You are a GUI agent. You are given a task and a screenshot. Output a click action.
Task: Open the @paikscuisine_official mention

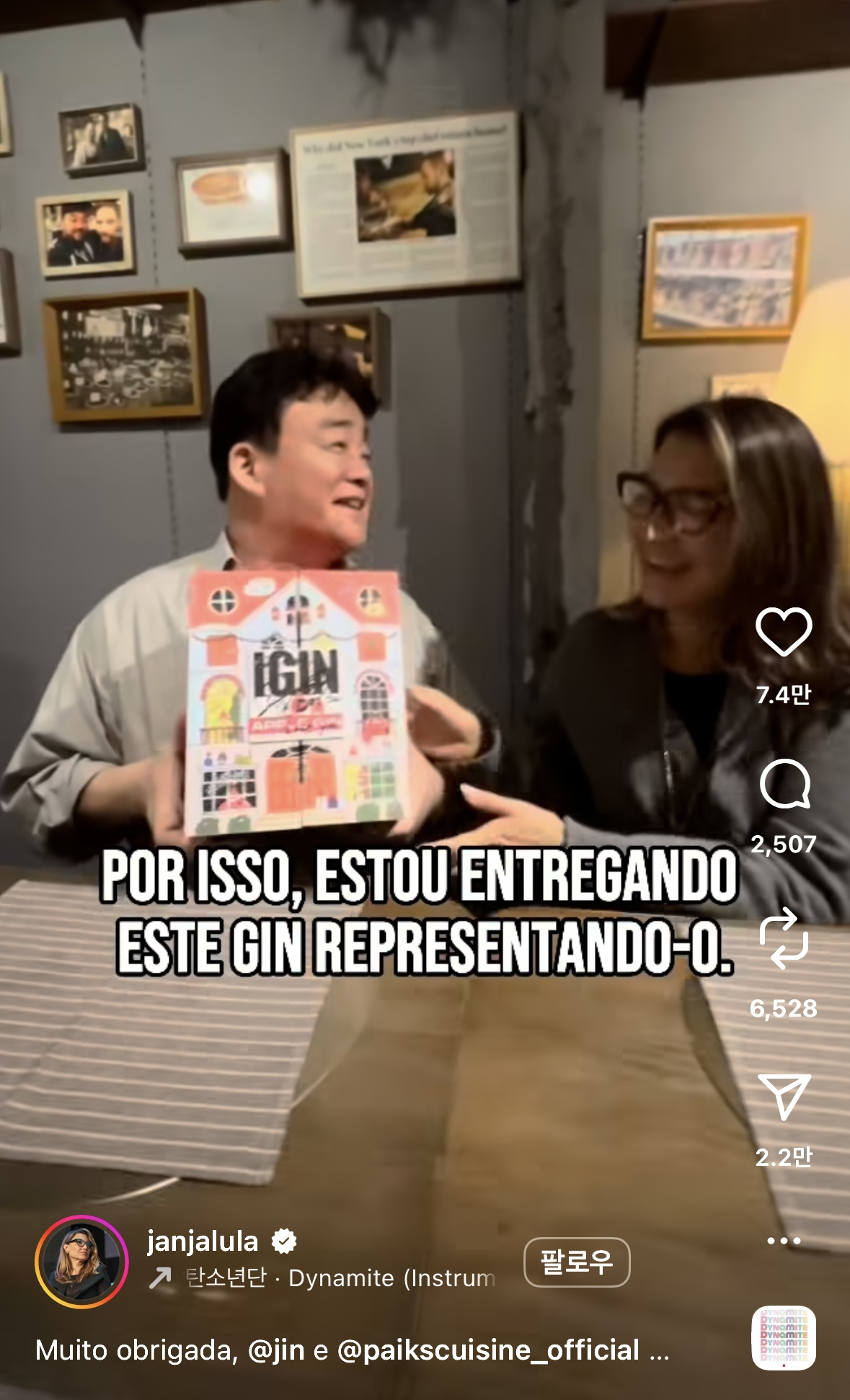click(488, 1350)
